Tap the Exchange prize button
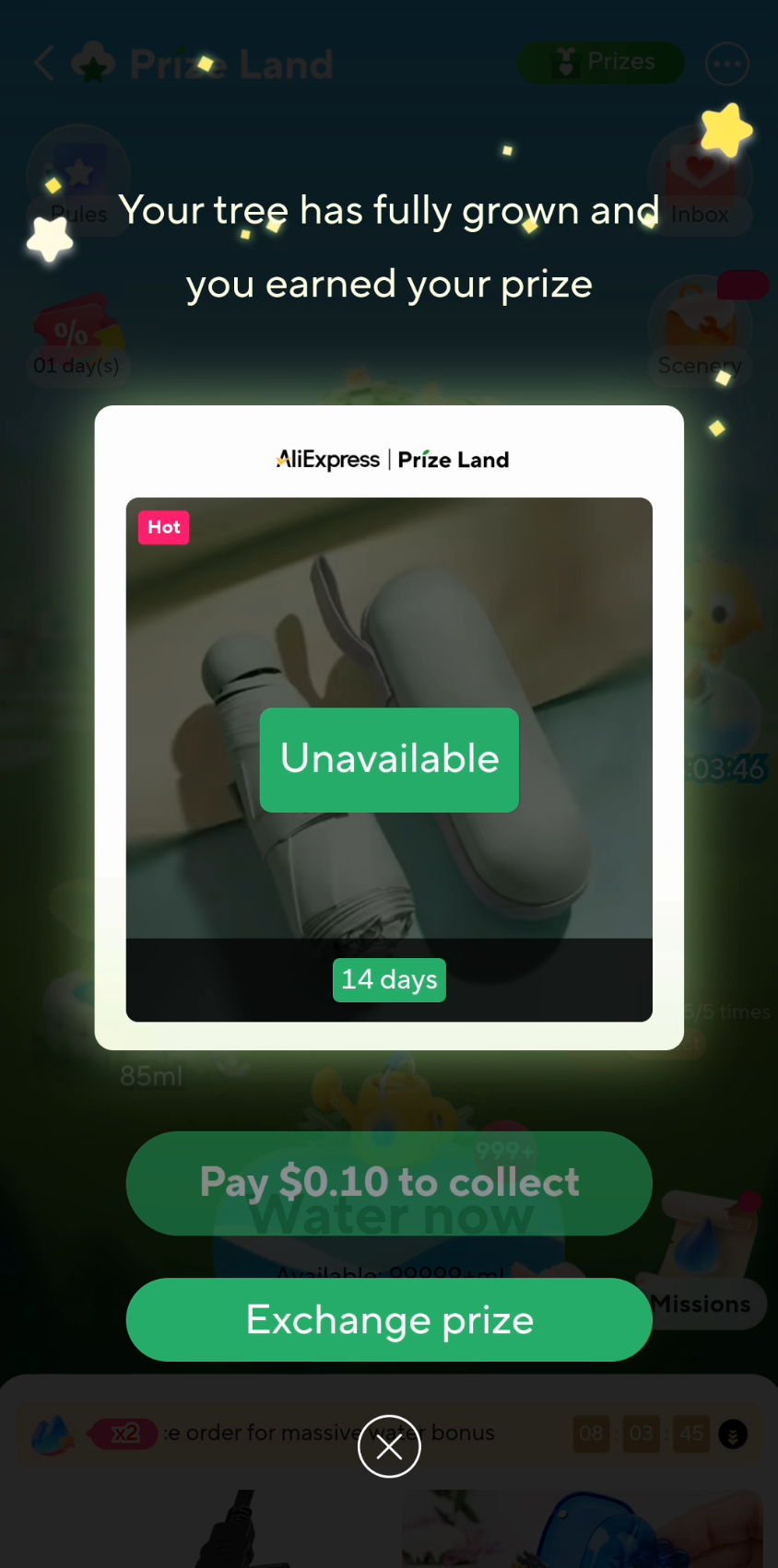 point(389,1319)
